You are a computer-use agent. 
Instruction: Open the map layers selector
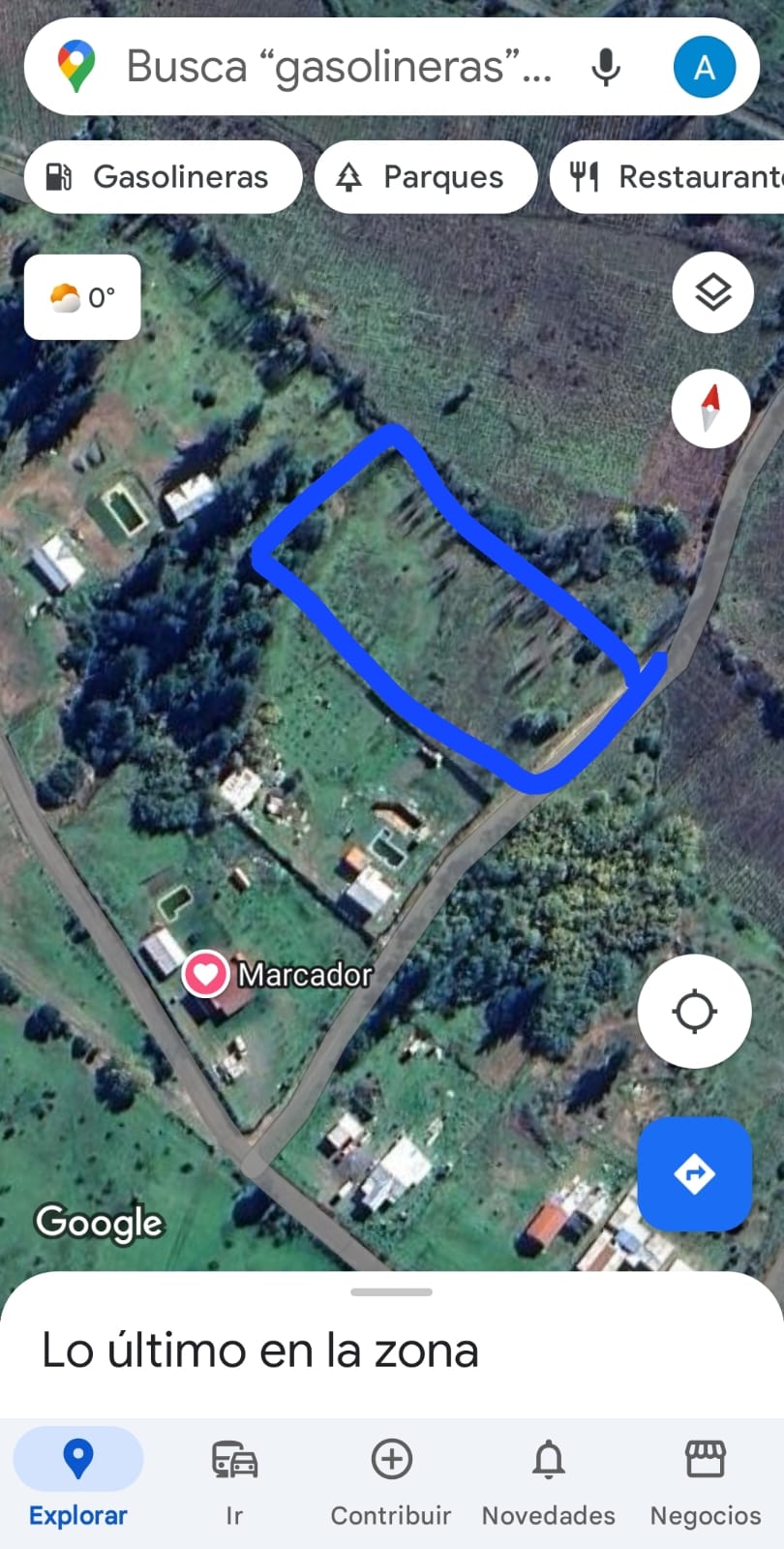713,292
